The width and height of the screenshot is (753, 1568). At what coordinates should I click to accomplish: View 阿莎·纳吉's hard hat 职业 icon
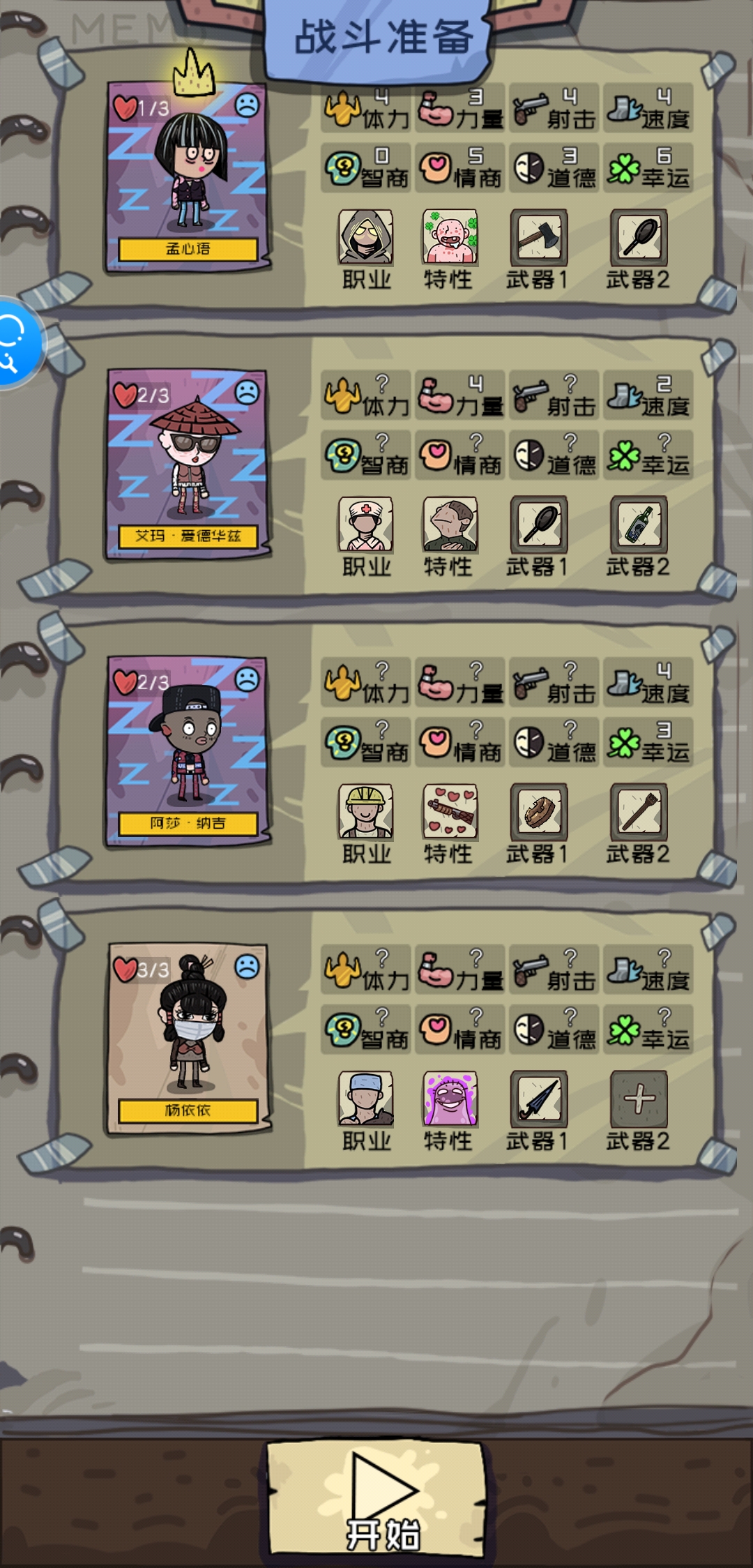click(x=365, y=812)
